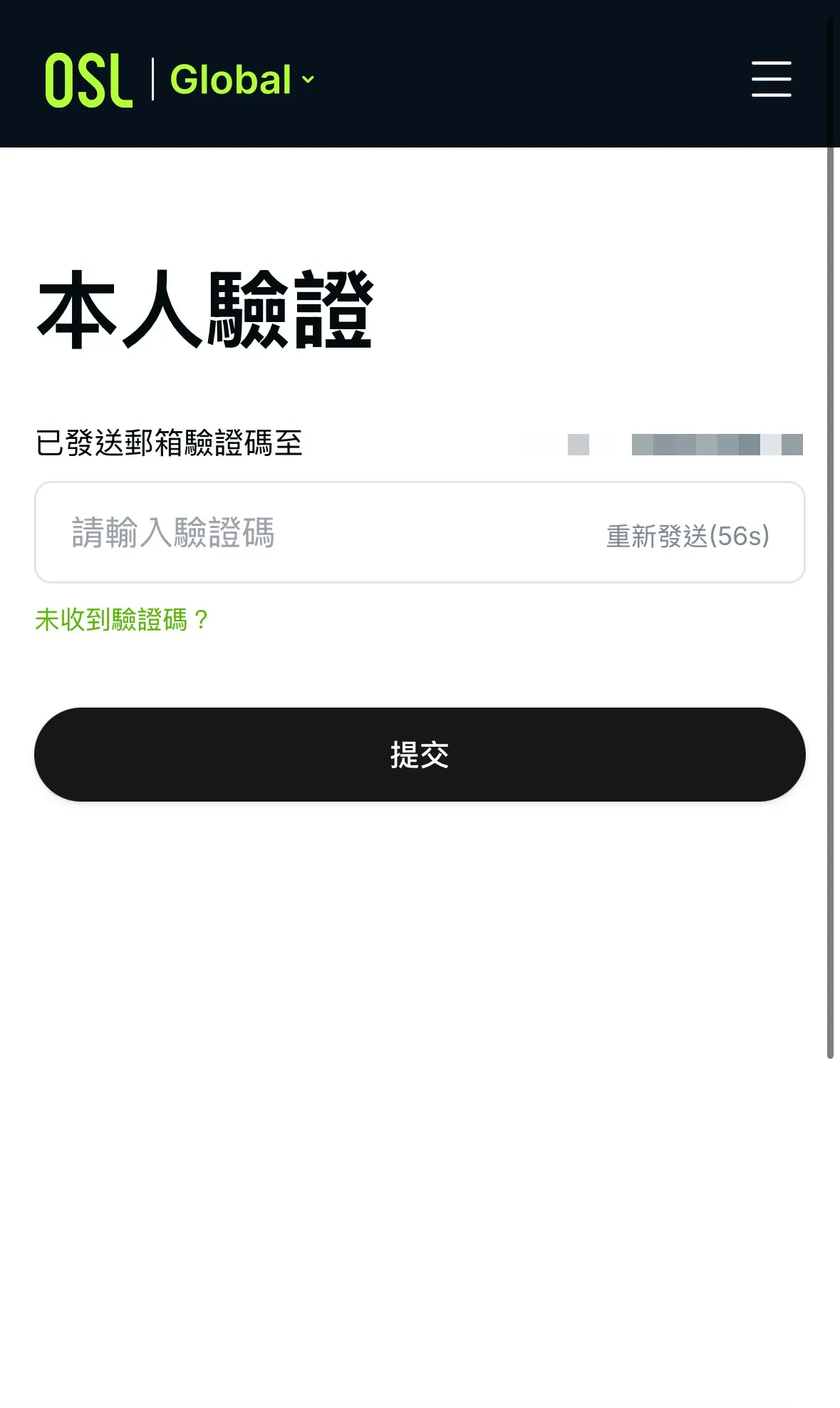
Task: Tap 重新發送 to resend the code
Action: (x=687, y=536)
